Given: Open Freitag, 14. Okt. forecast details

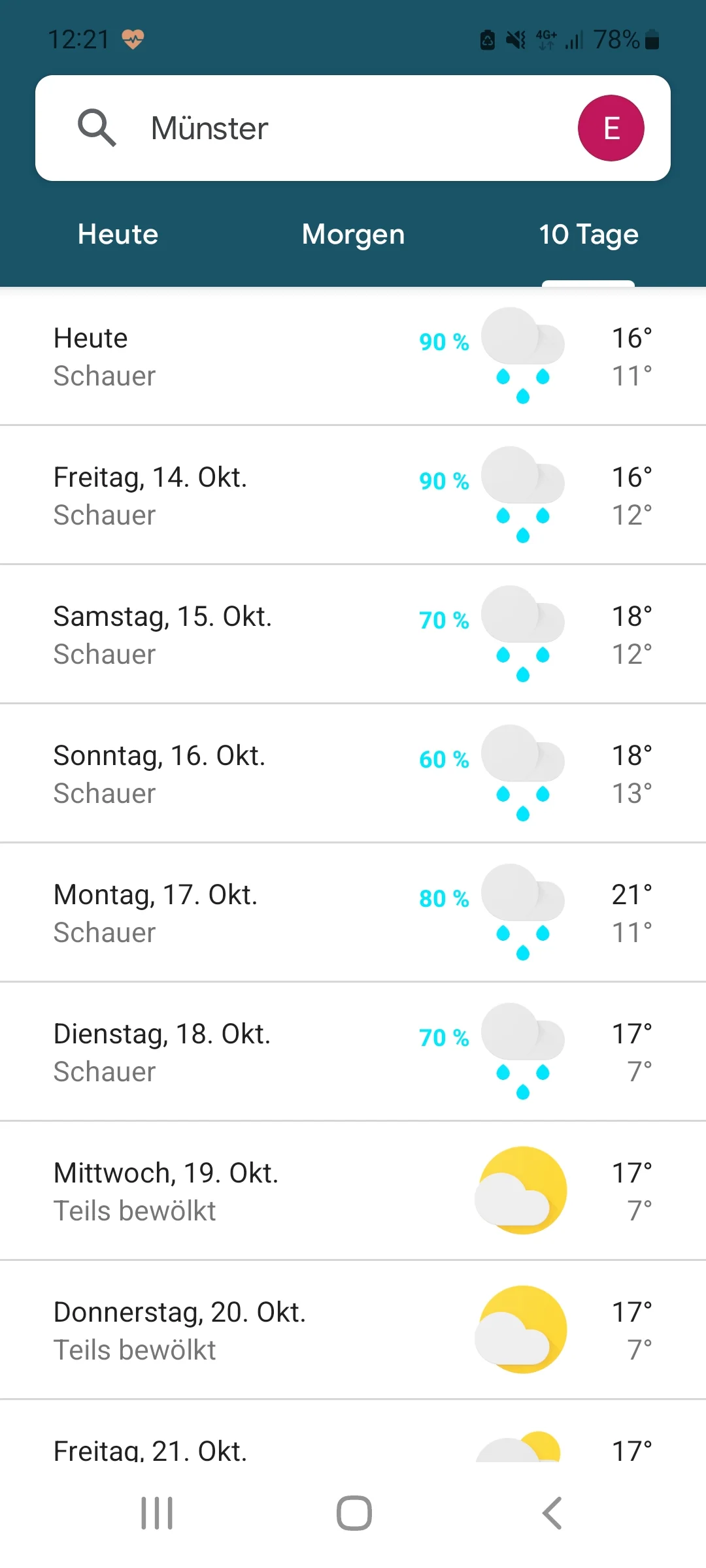Looking at the screenshot, I should 353,496.
